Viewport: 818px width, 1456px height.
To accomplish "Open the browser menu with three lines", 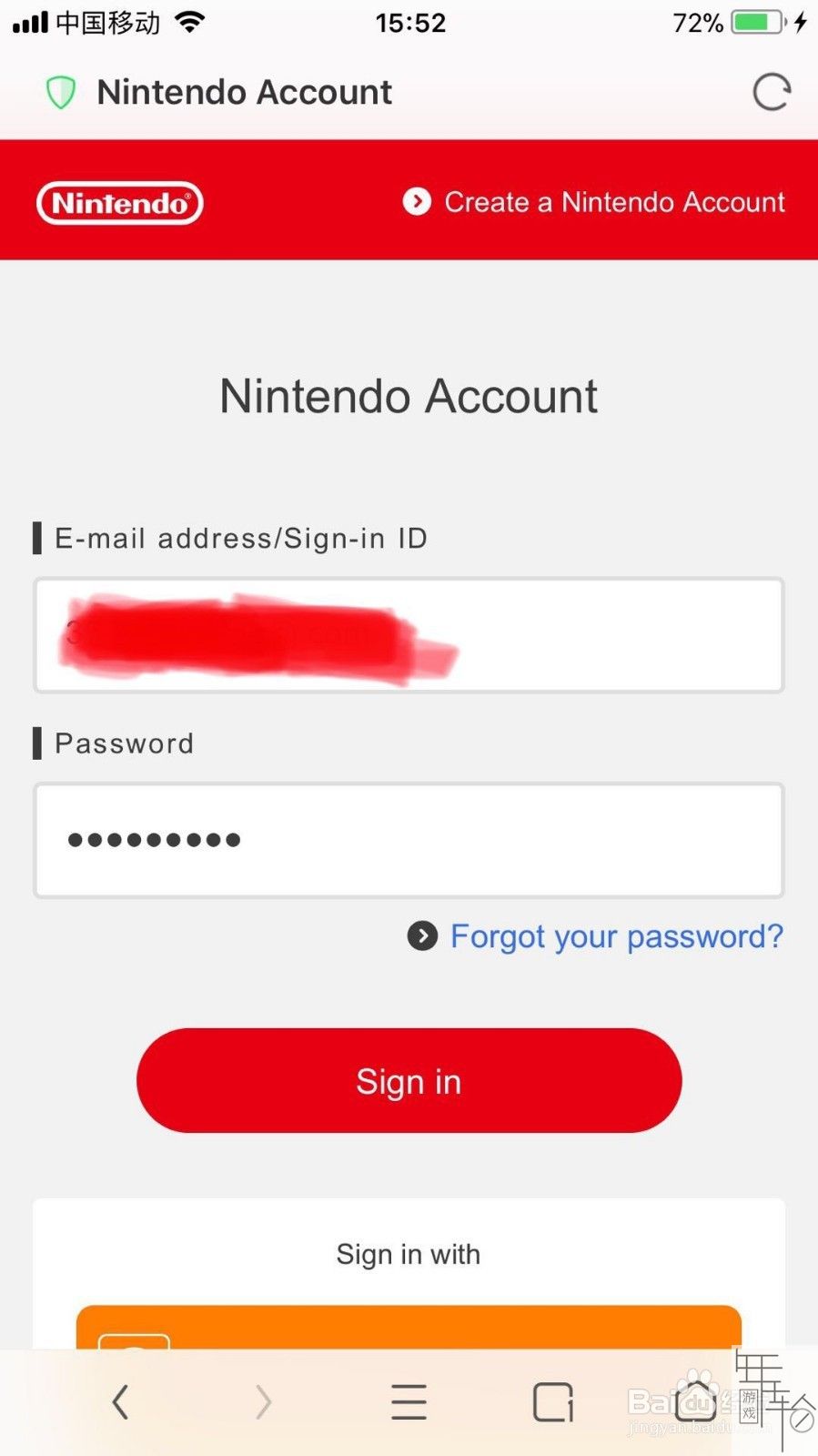I will (409, 1402).
